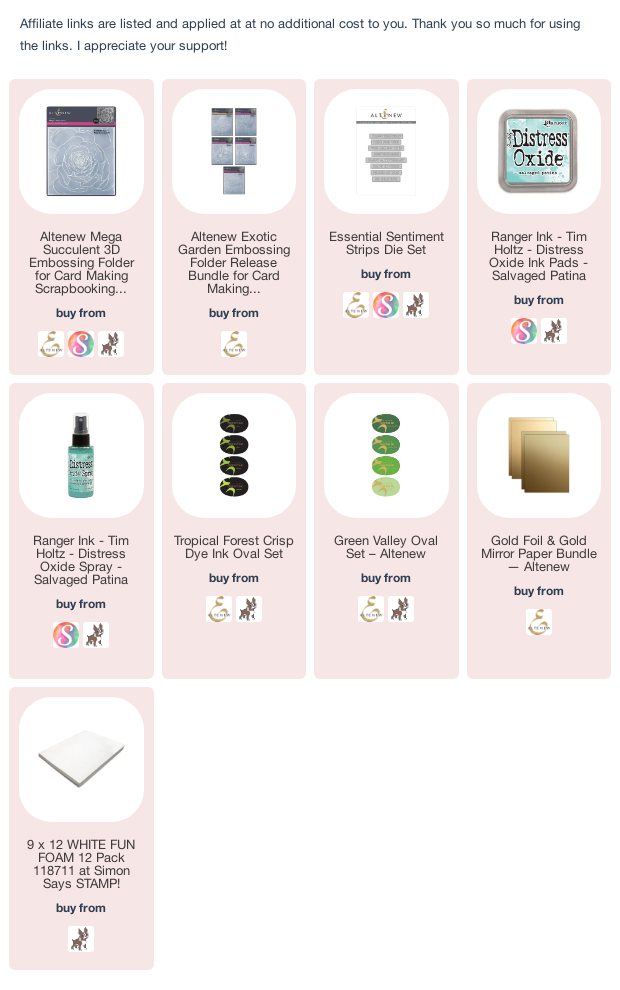Viewport: 620px width, 990px height.
Task: Buy Green Valley Oval Set from Simon Says Stamp icon
Action: [x=401, y=609]
